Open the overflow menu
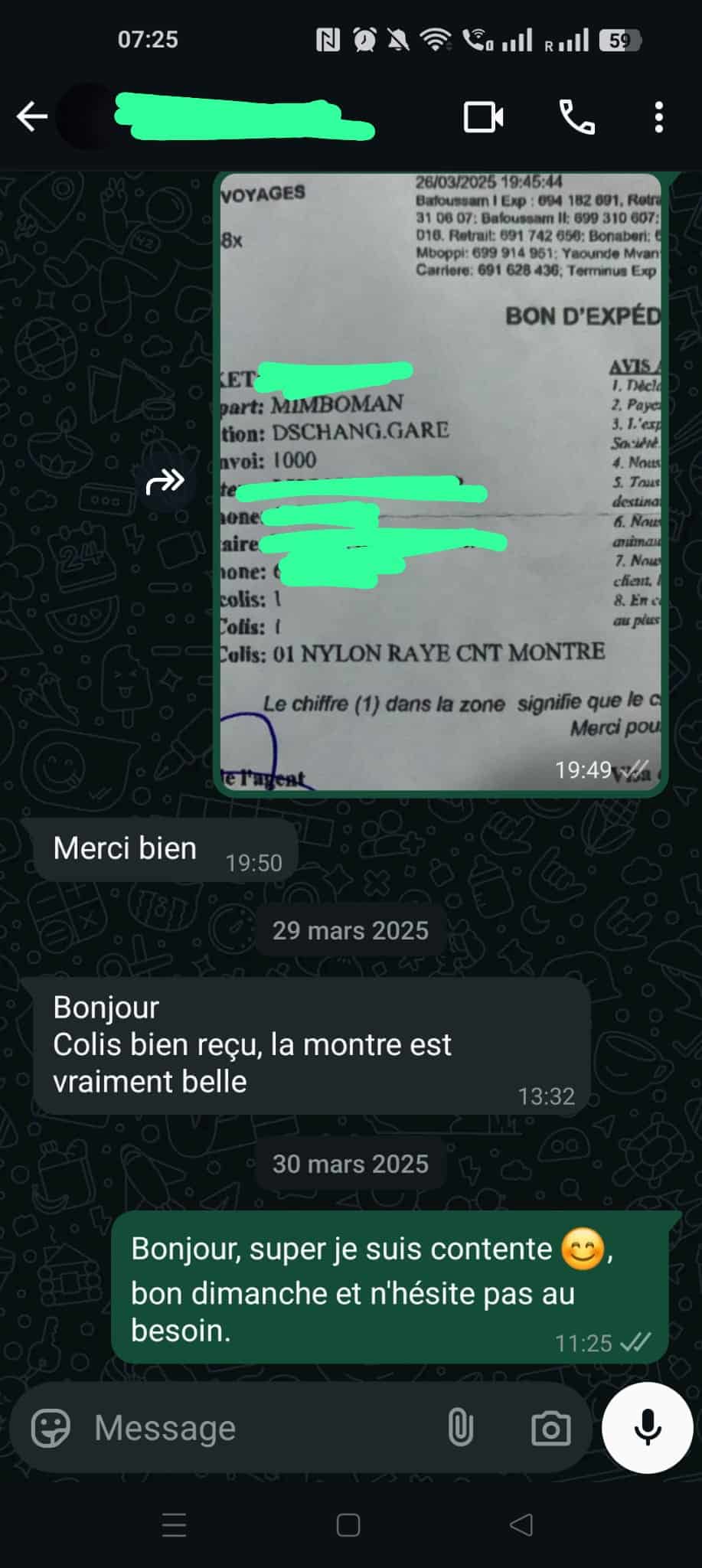This screenshot has width=702, height=1568. click(x=658, y=117)
